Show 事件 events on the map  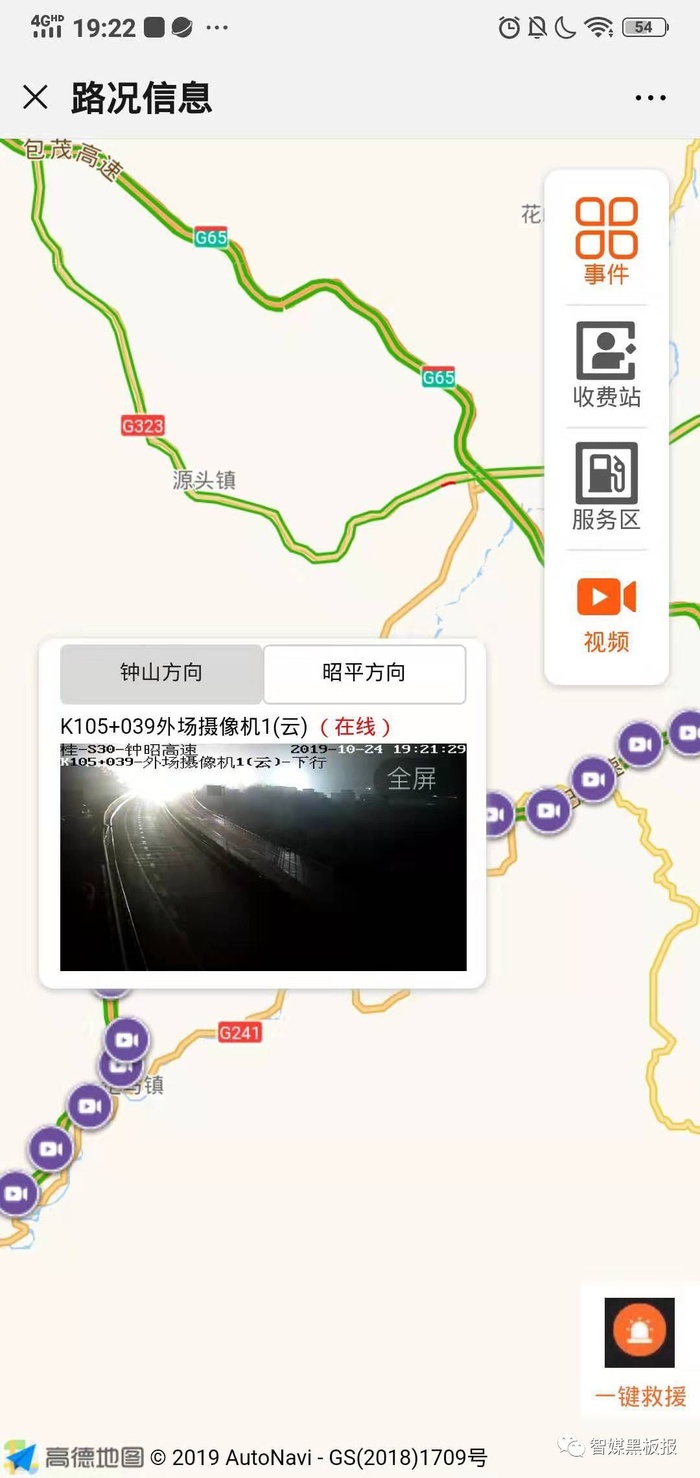tap(606, 241)
